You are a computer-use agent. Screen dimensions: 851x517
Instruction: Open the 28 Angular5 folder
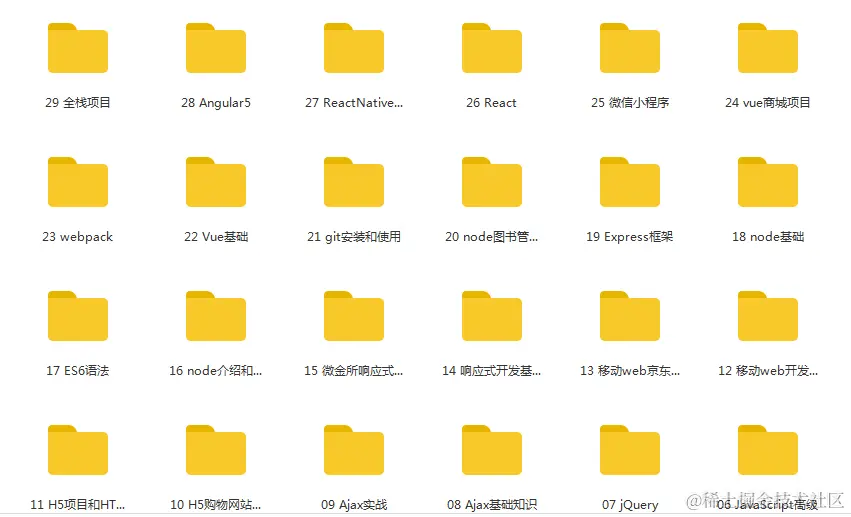pyautogui.click(x=216, y=49)
